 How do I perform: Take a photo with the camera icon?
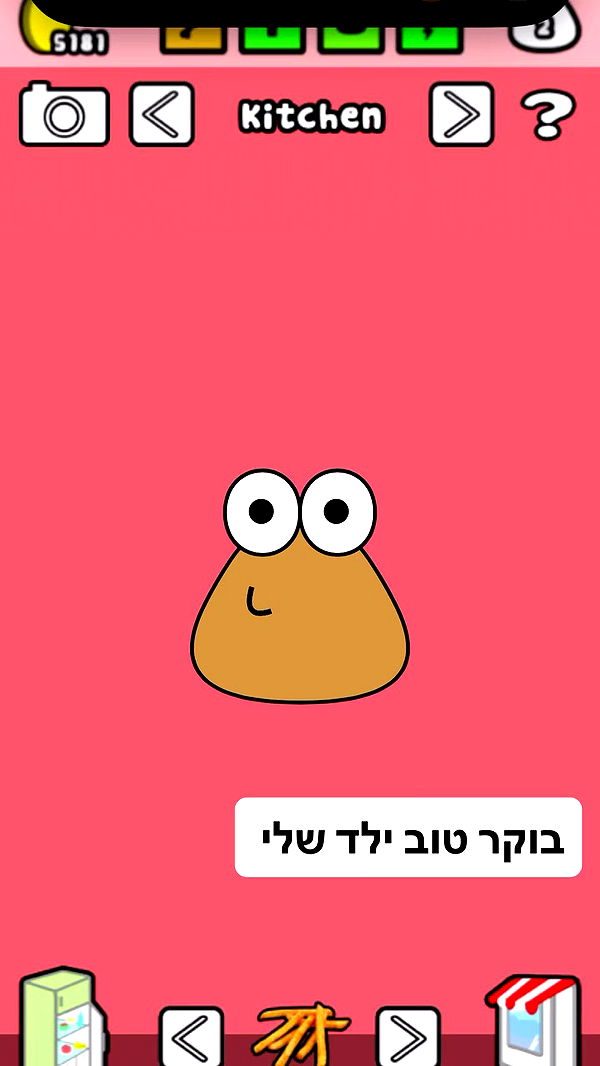tap(64, 115)
